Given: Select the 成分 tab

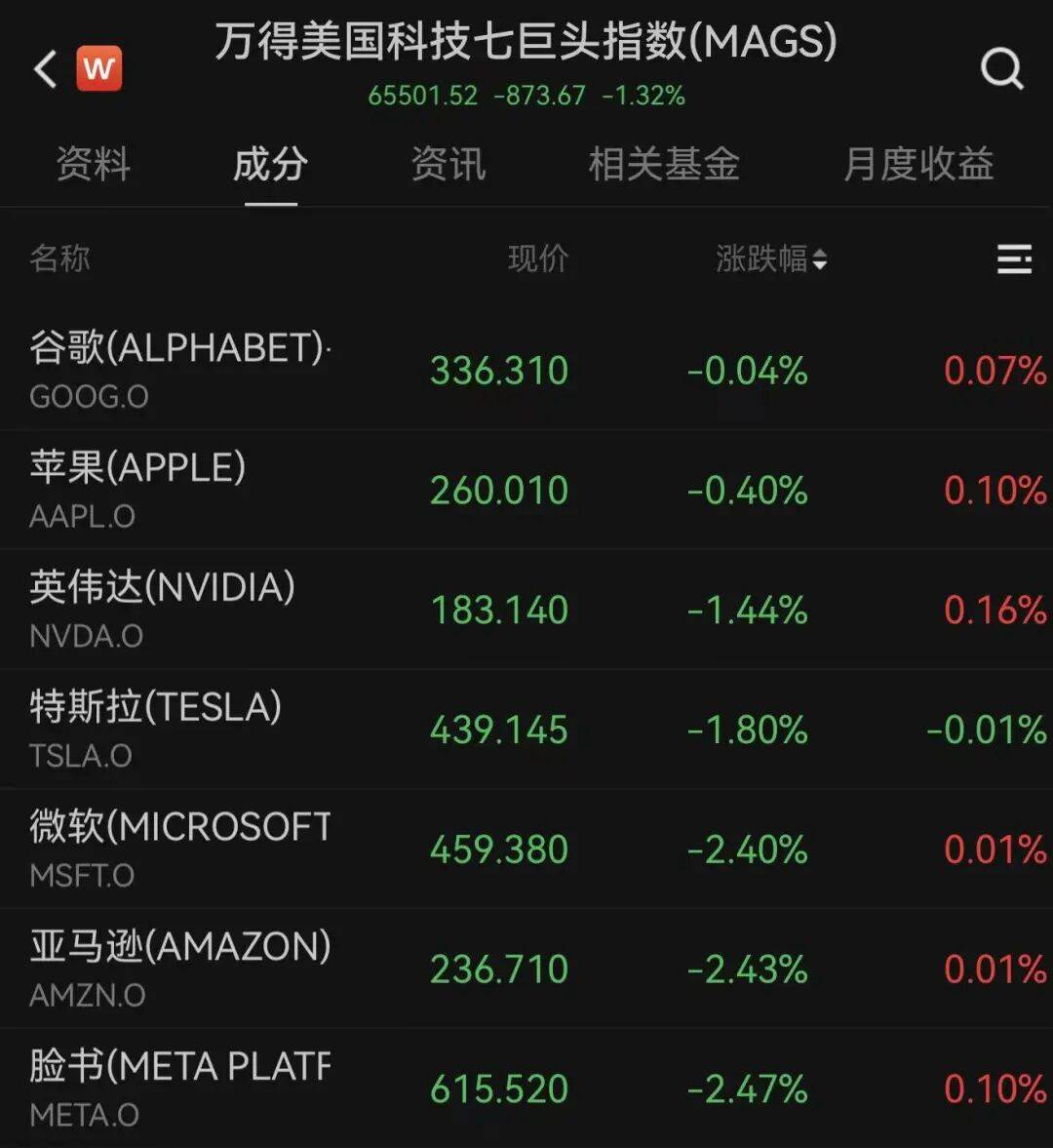Looking at the screenshot, I should 270,164.
